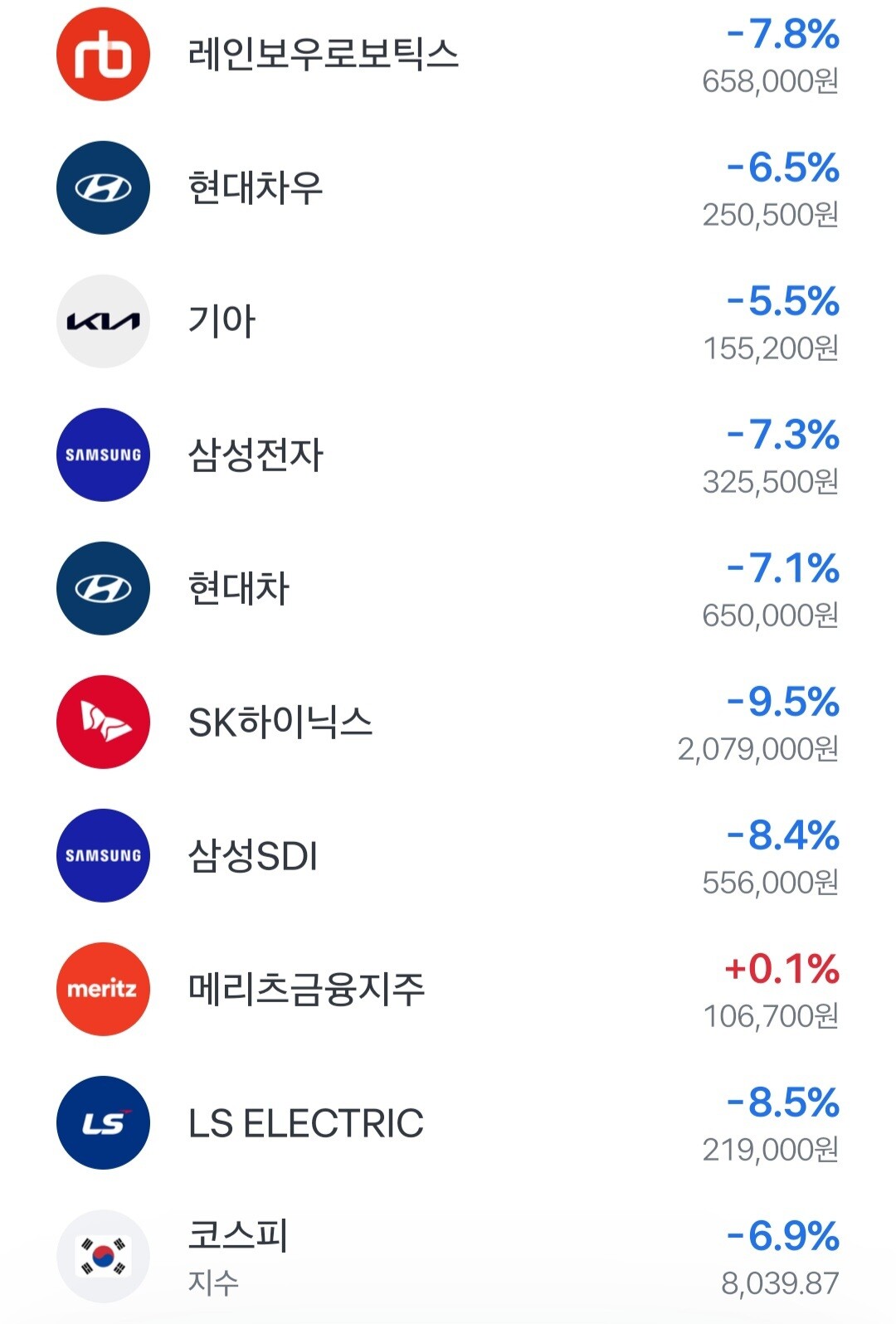
Task: View 메리츠금융지주 stock details
Action: [448, 990]
